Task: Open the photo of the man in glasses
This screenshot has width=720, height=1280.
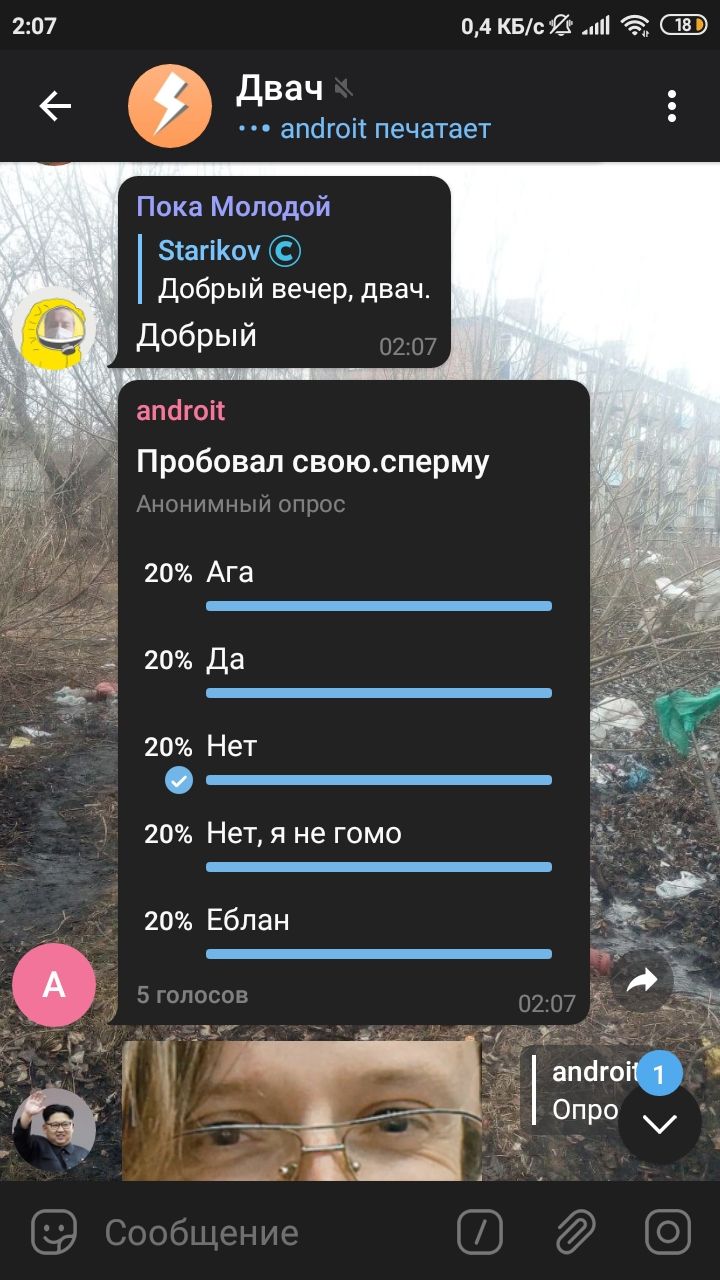Action: pyautogui.click(x=300, y=1110)
